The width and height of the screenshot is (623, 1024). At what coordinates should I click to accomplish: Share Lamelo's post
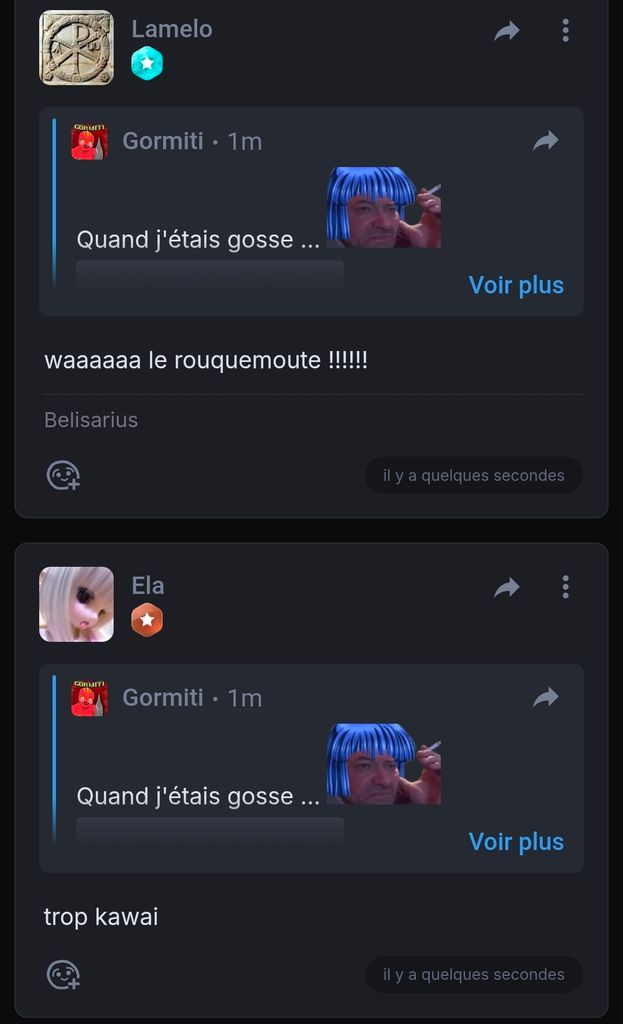tap(507, 32)
